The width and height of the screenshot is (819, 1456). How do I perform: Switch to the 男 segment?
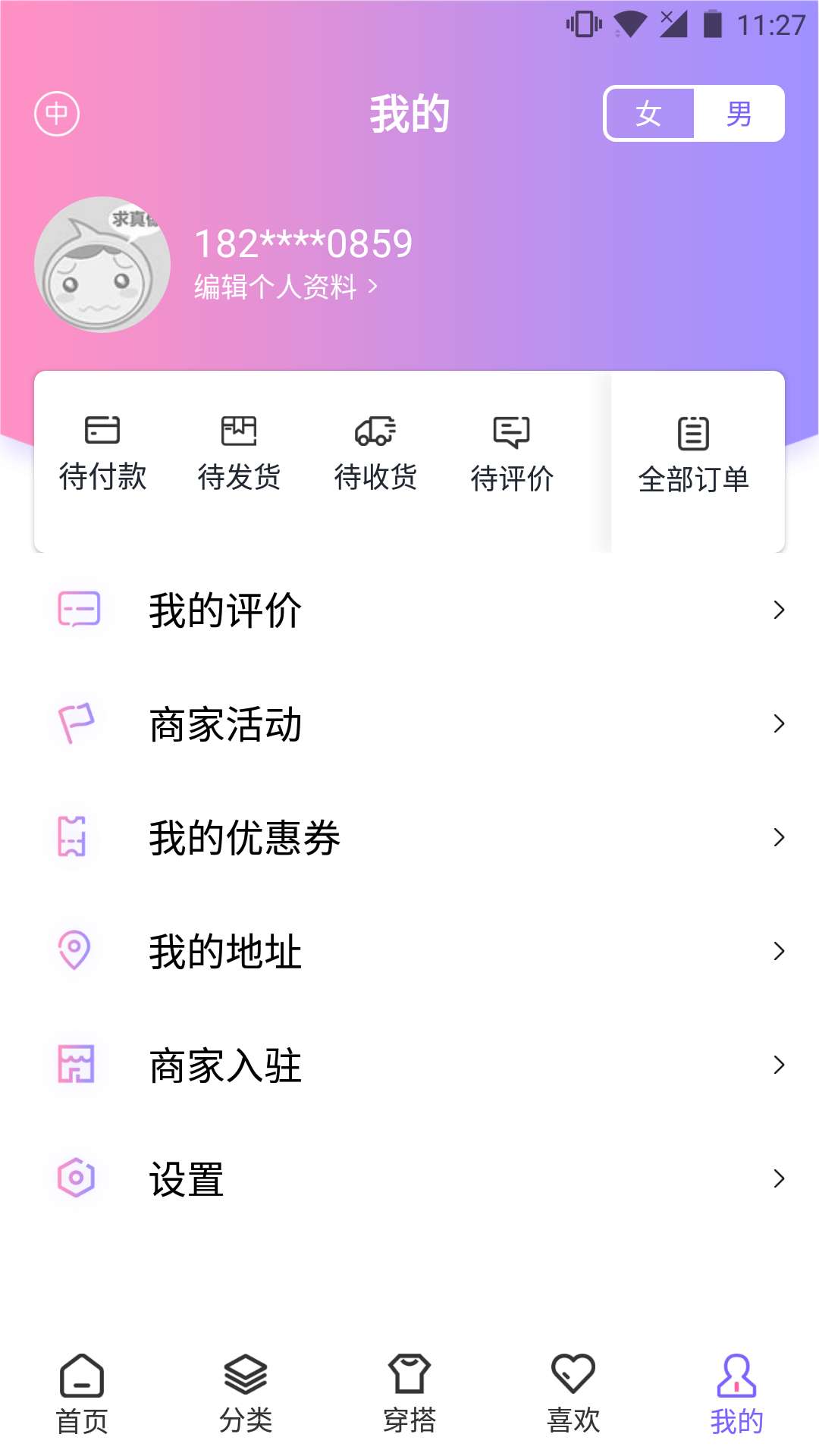(739, 114)
